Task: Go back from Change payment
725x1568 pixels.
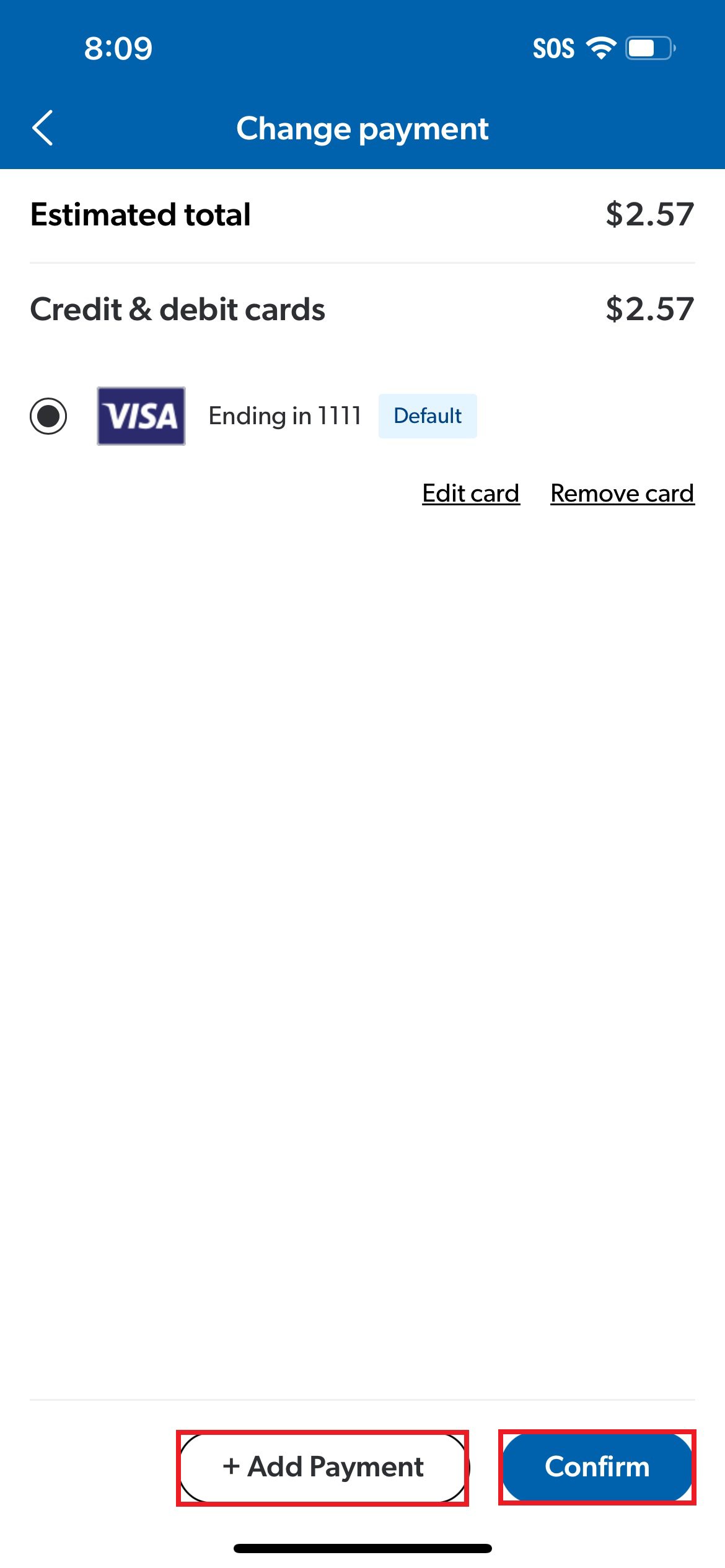Action: (42, 128)
